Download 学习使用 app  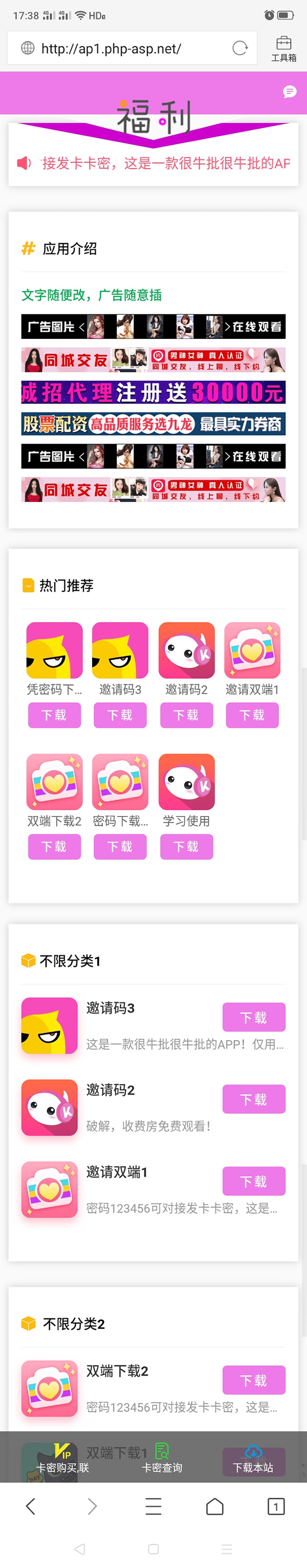pyautogui.click(x=186, y=846)
